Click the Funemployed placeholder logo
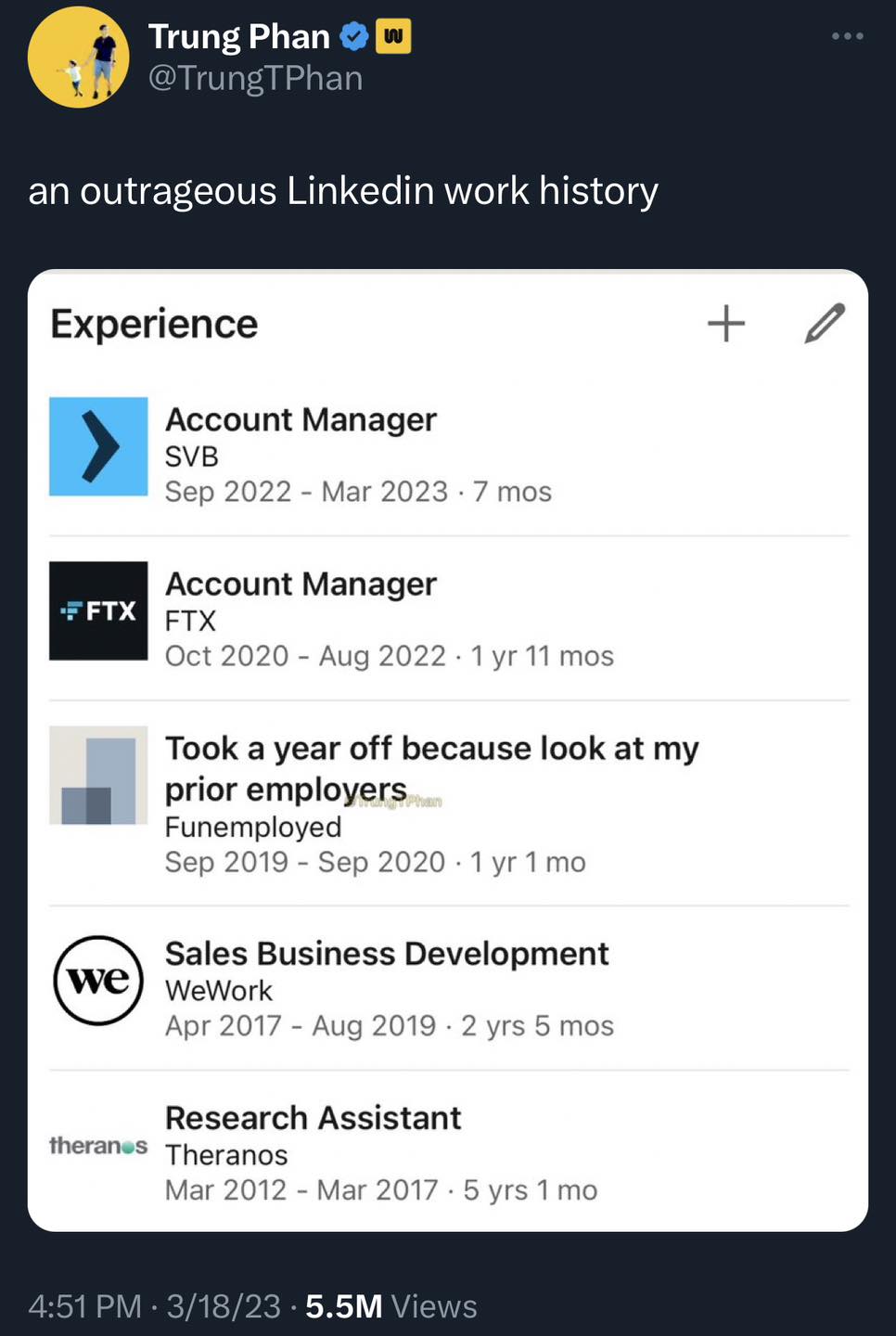896x1336 pixels. (x=98, y=776)
